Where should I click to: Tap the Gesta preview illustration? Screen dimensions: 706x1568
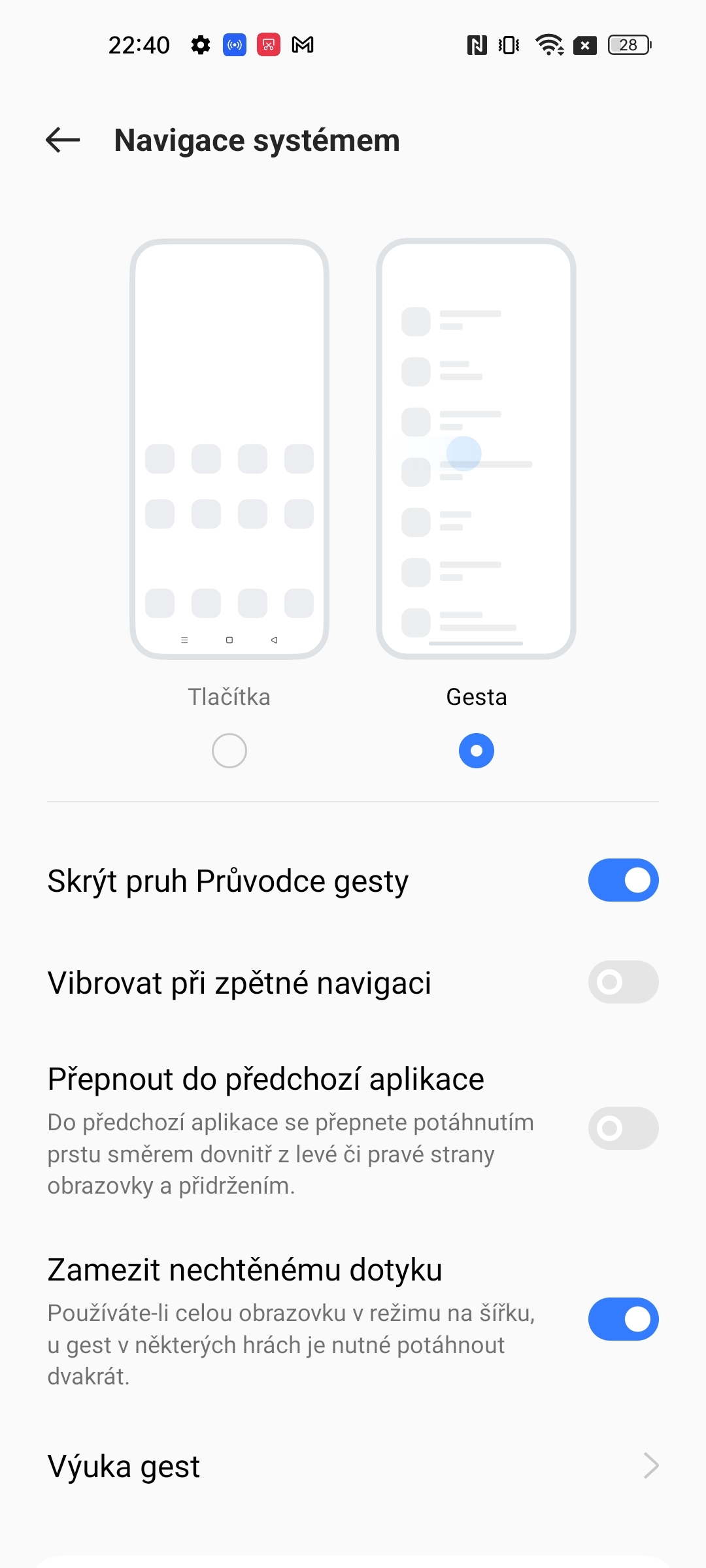click(x=476, y=448)
